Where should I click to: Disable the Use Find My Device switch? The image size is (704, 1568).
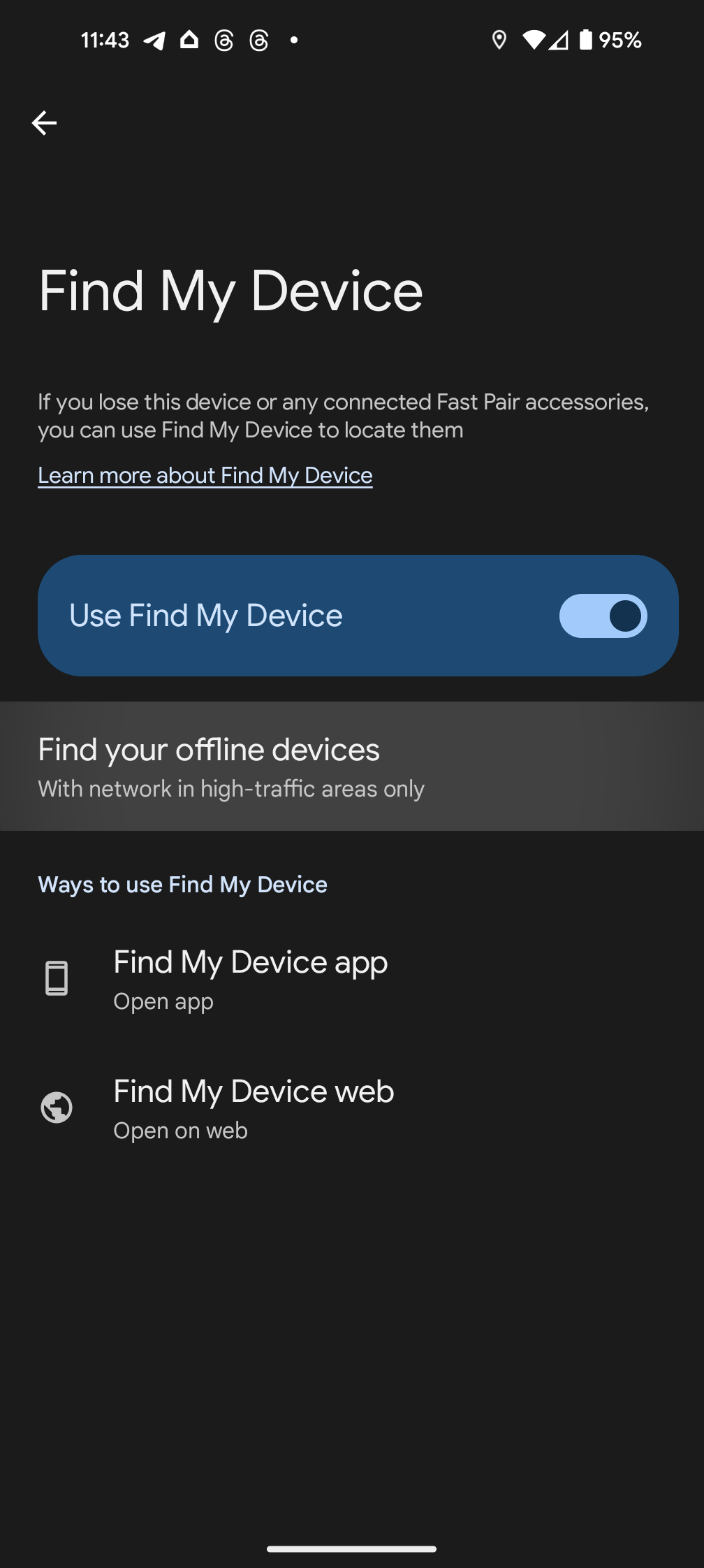pos(604,615)
